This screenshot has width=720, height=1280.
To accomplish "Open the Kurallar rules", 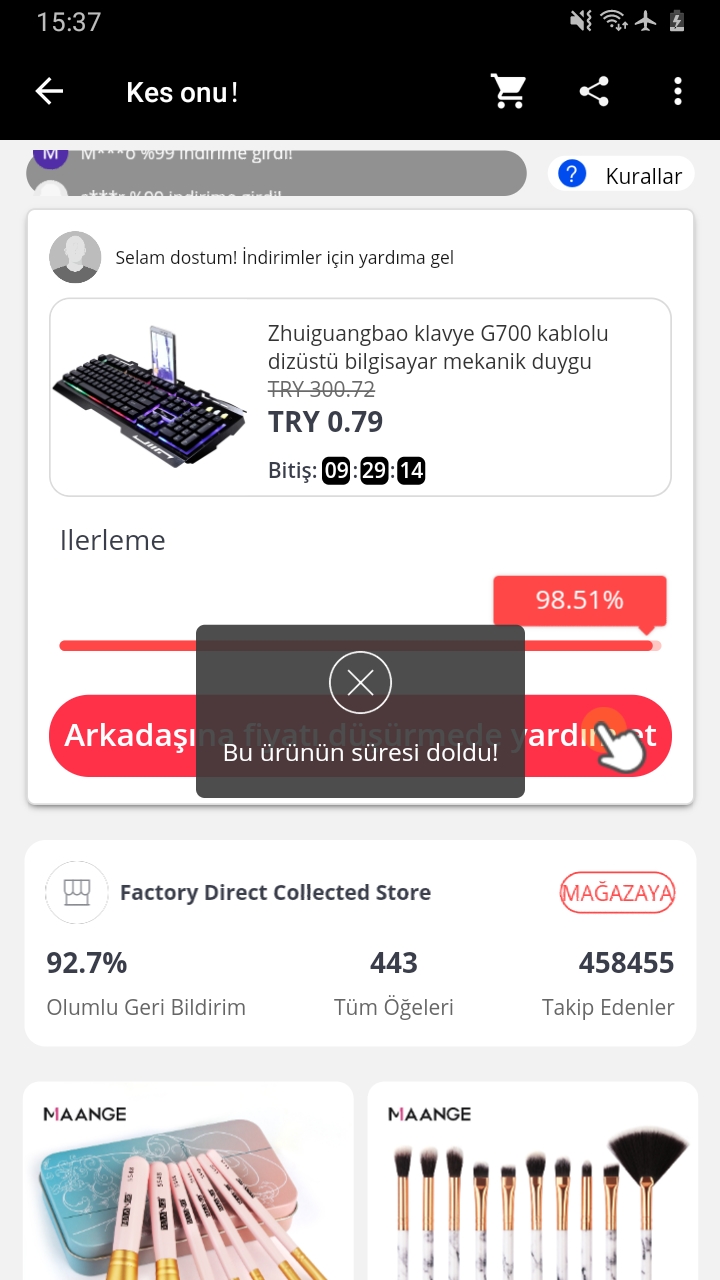I will [621, 176].
